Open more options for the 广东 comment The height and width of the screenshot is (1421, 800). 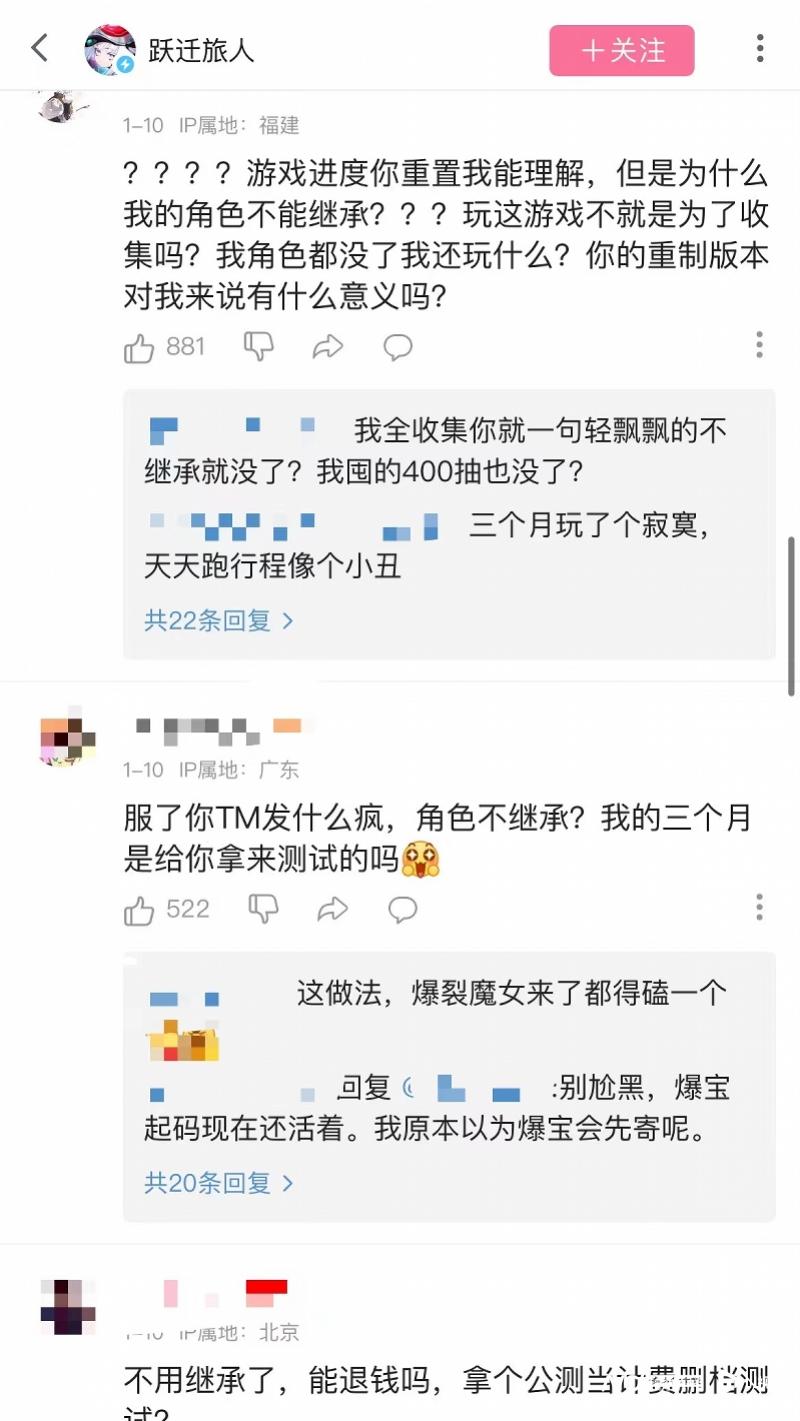760,907
